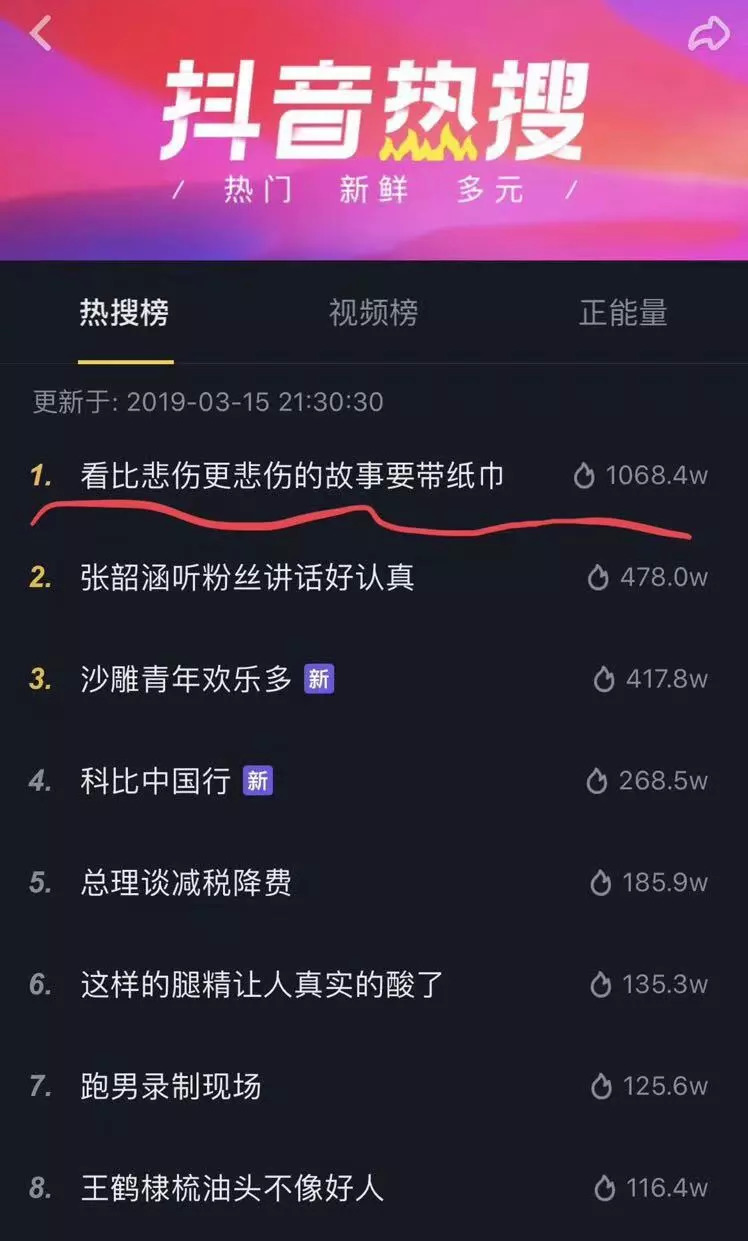
Task: Open topic 科比中国行
Action: click(156, 781)
